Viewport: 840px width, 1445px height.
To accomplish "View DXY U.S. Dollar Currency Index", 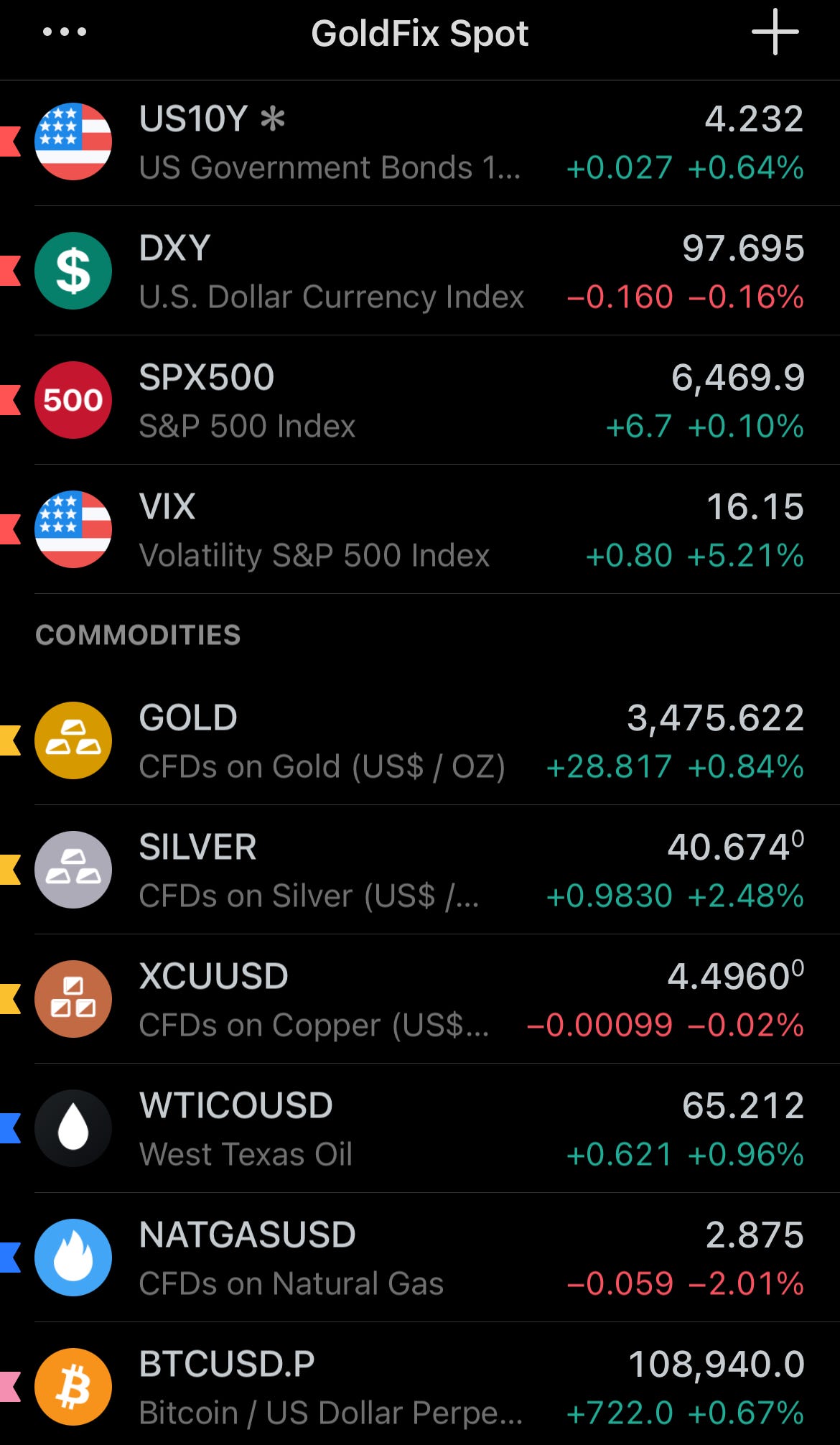I will point(420,271).
